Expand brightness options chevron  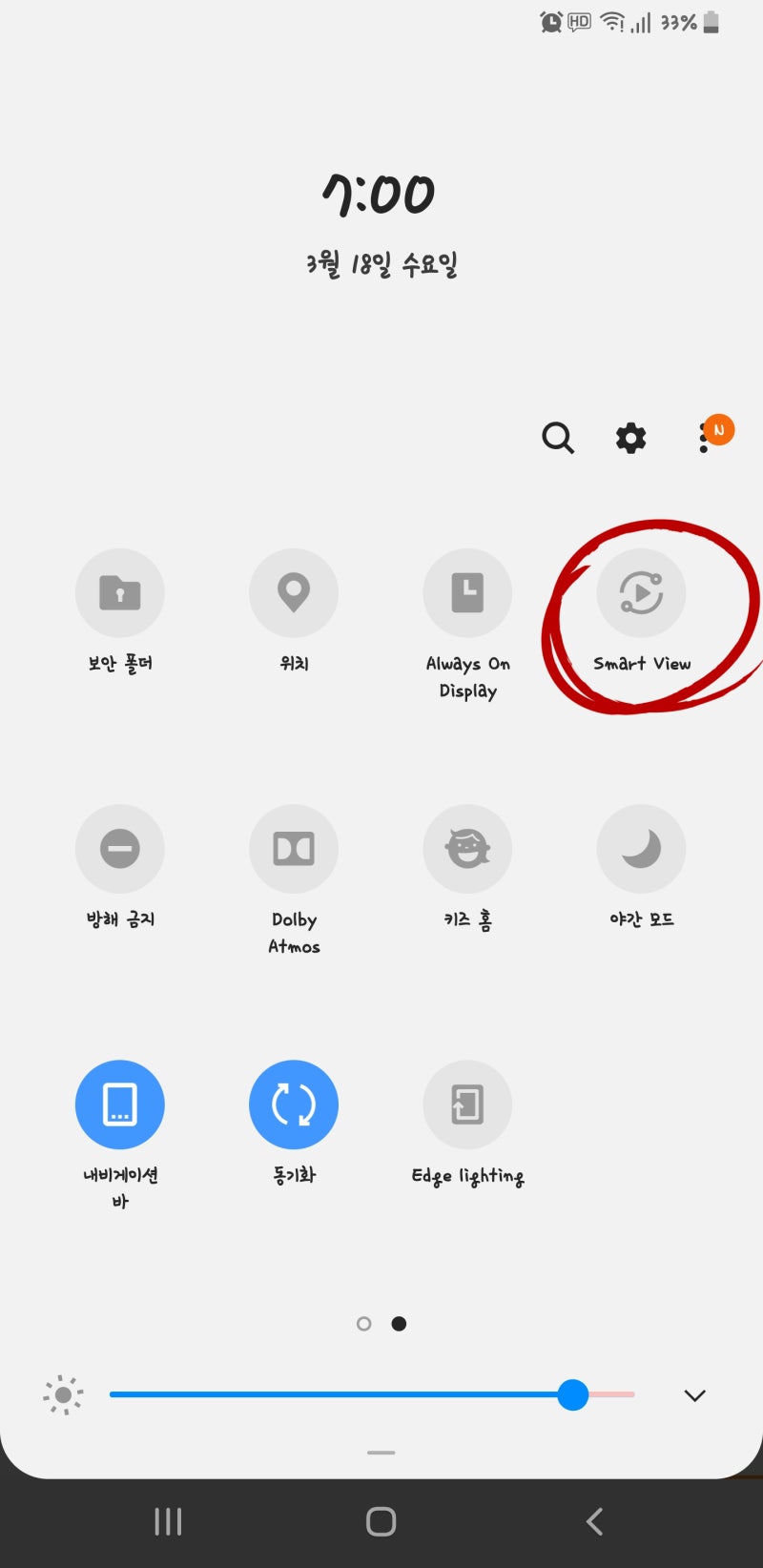(x=695, y=1395)
